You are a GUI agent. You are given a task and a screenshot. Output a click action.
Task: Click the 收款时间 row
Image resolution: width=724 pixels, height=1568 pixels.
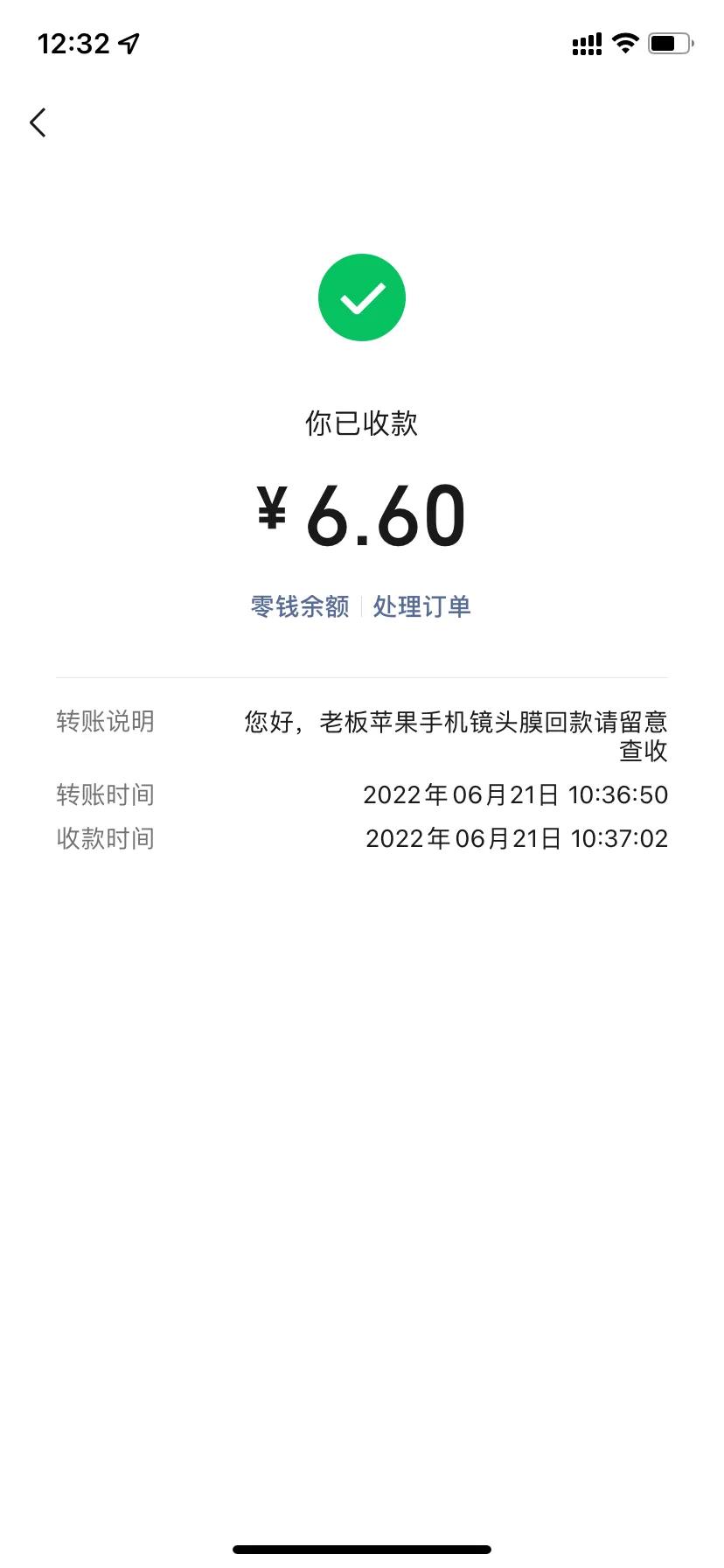(x=104, y=837)
